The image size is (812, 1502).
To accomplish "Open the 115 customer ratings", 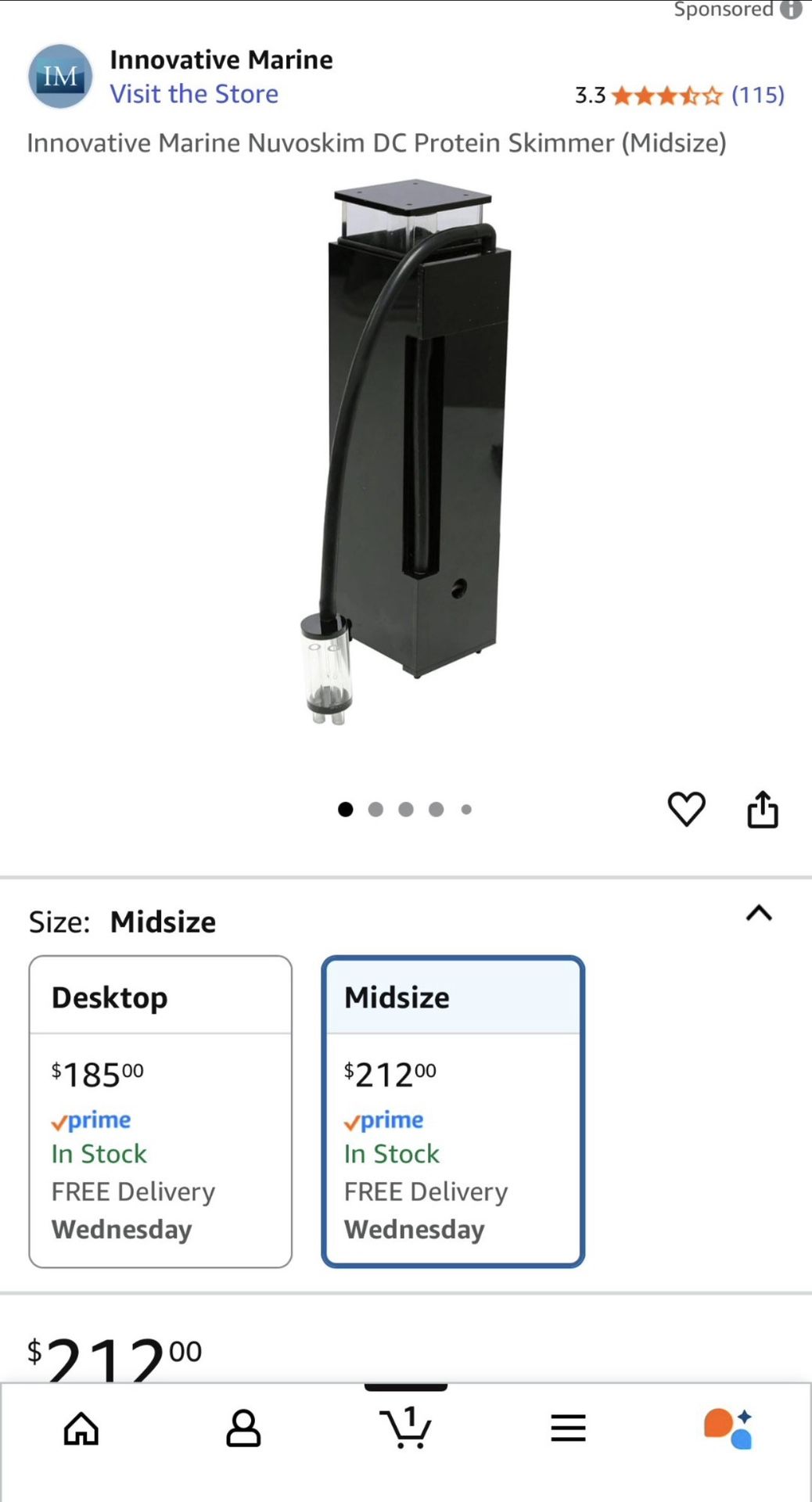I will (x=757, y=95).
